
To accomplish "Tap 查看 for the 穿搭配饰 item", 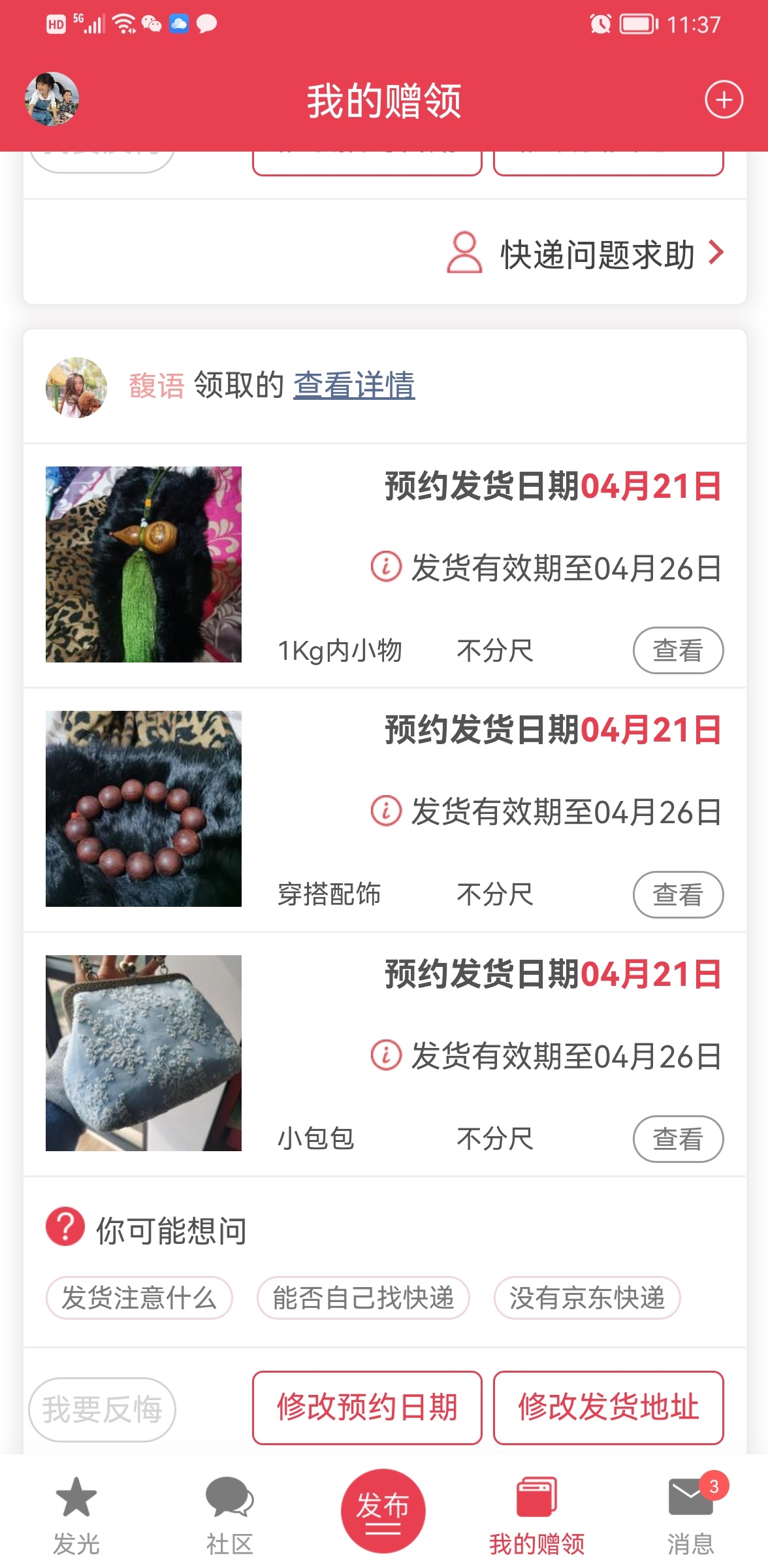I will point(678,894).
